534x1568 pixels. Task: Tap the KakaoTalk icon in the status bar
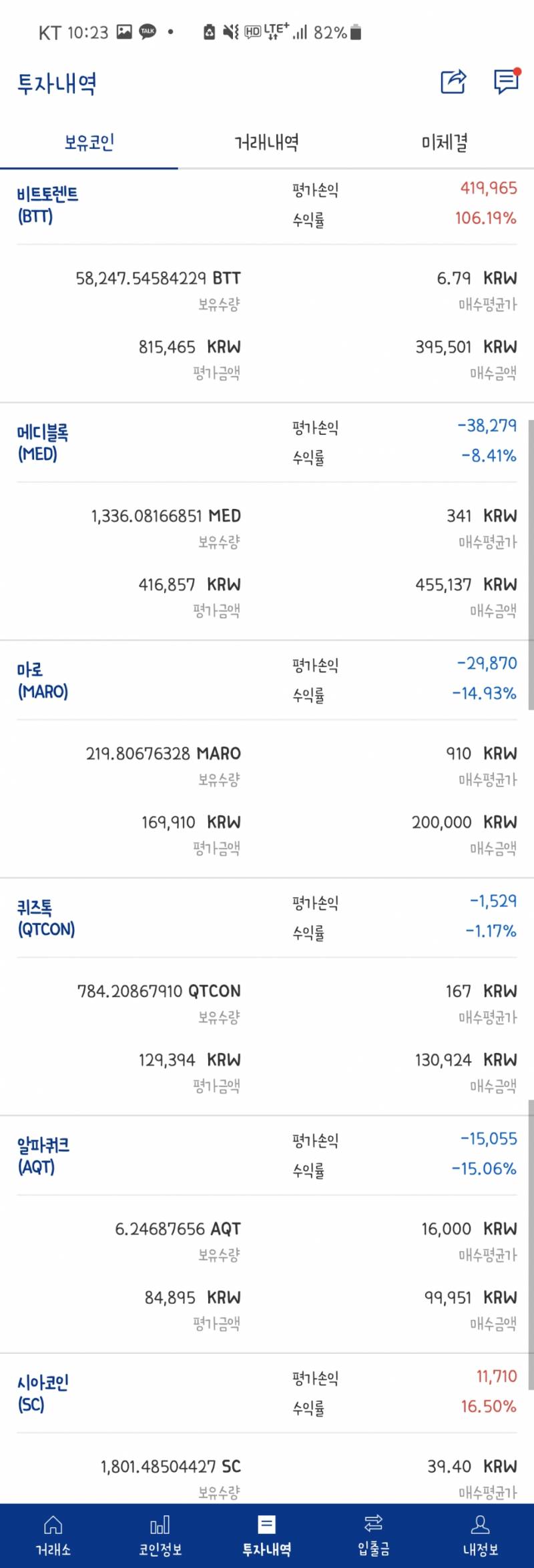[148, 30]
